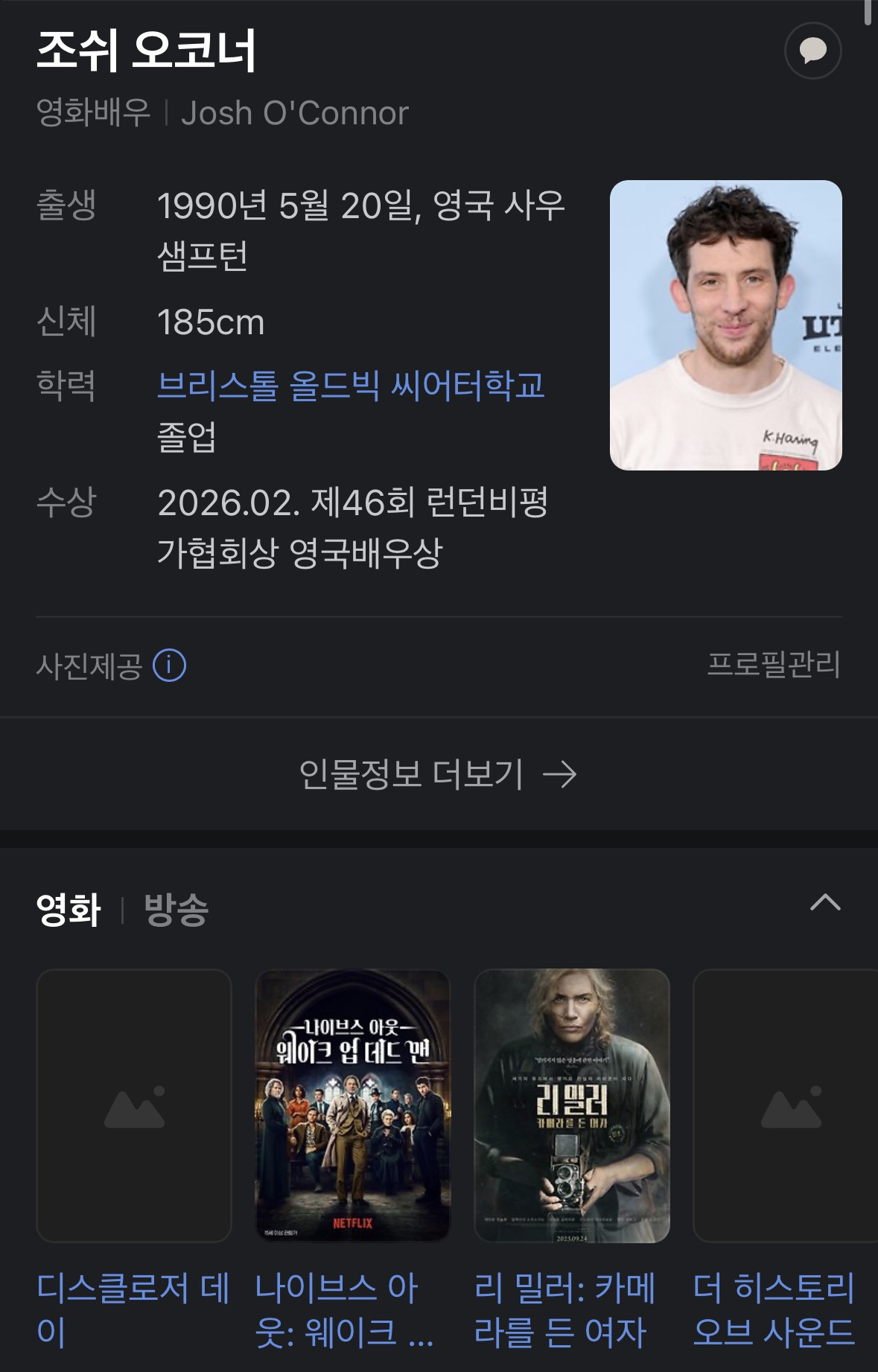Tap the 사진제공 info icon
878x1372 pixels.
point(170,665)
